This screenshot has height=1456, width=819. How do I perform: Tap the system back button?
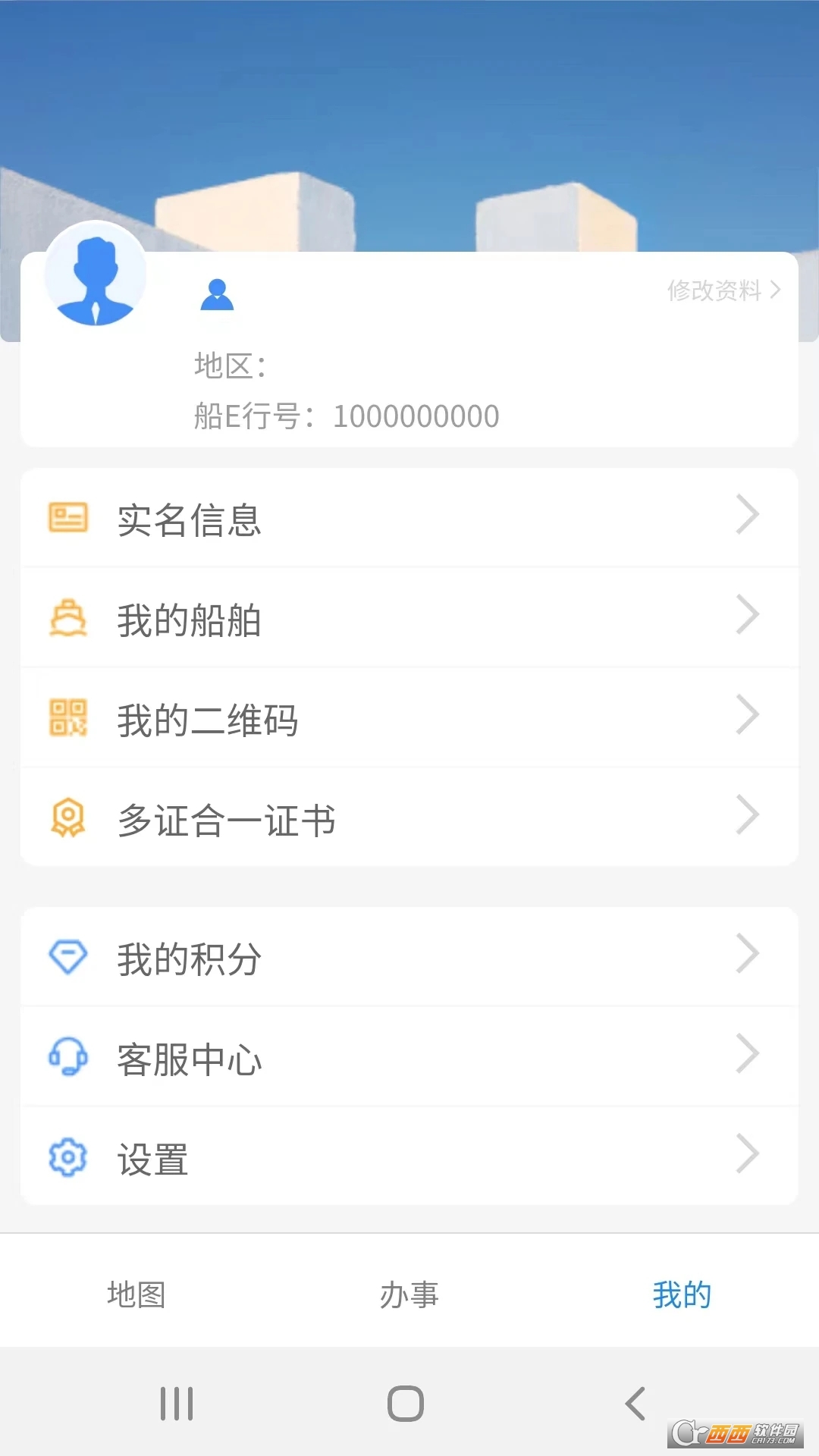(x=635, y=1404)
